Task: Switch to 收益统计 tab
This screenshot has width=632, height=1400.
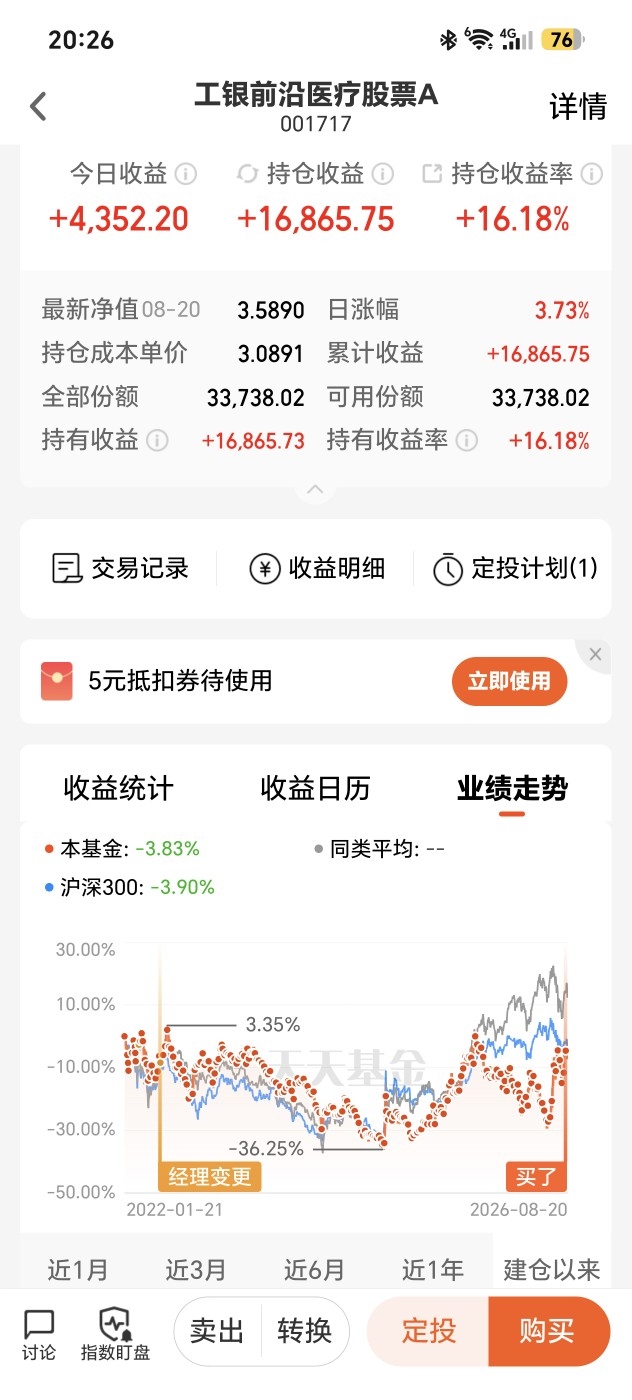Action: 118,788
